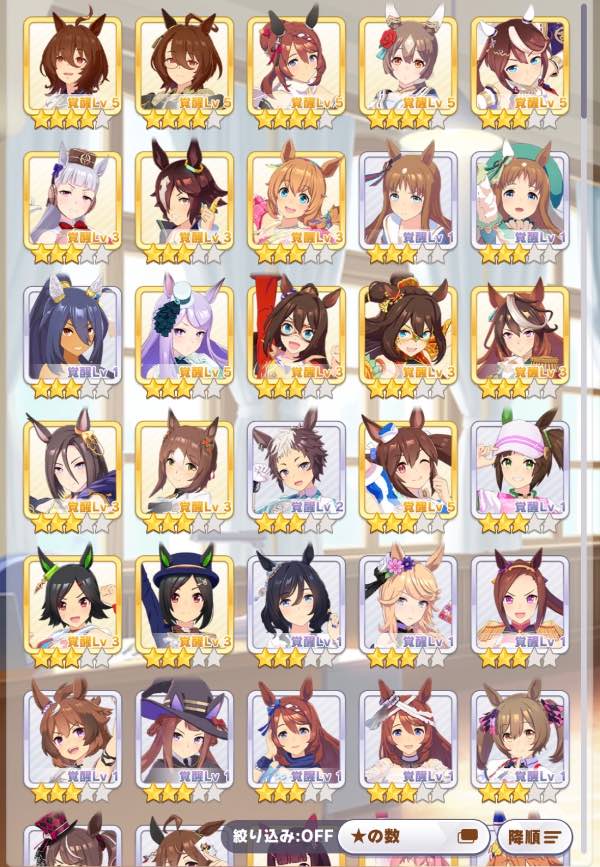Select the lavender-haired girl with white mini hat
The height and width of the screenshot is (867, 600).
coord(183,335)
